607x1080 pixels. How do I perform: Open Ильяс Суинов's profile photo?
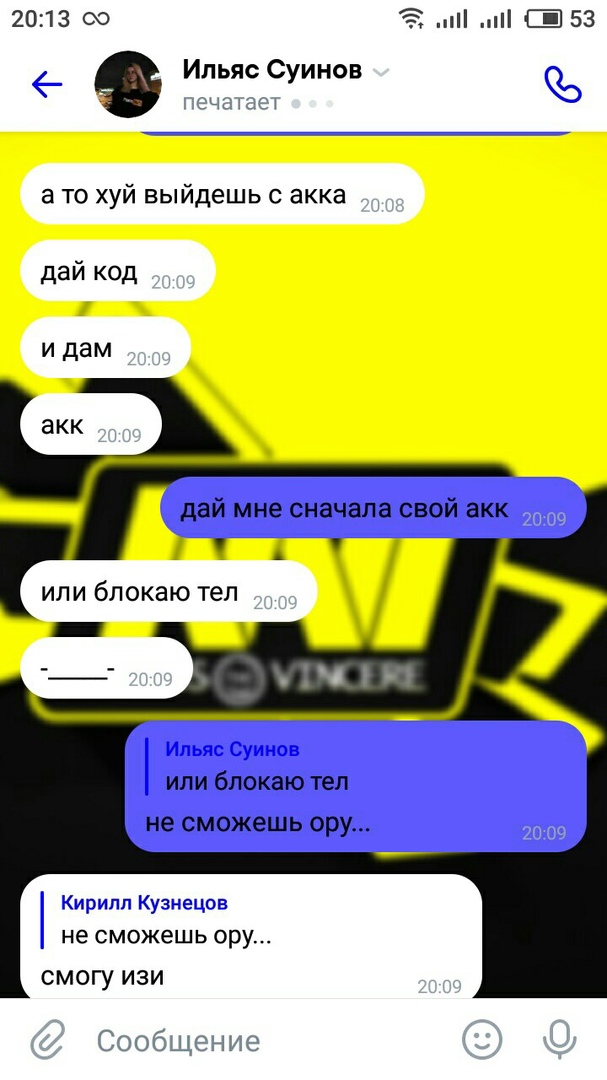tap(128, 85)
